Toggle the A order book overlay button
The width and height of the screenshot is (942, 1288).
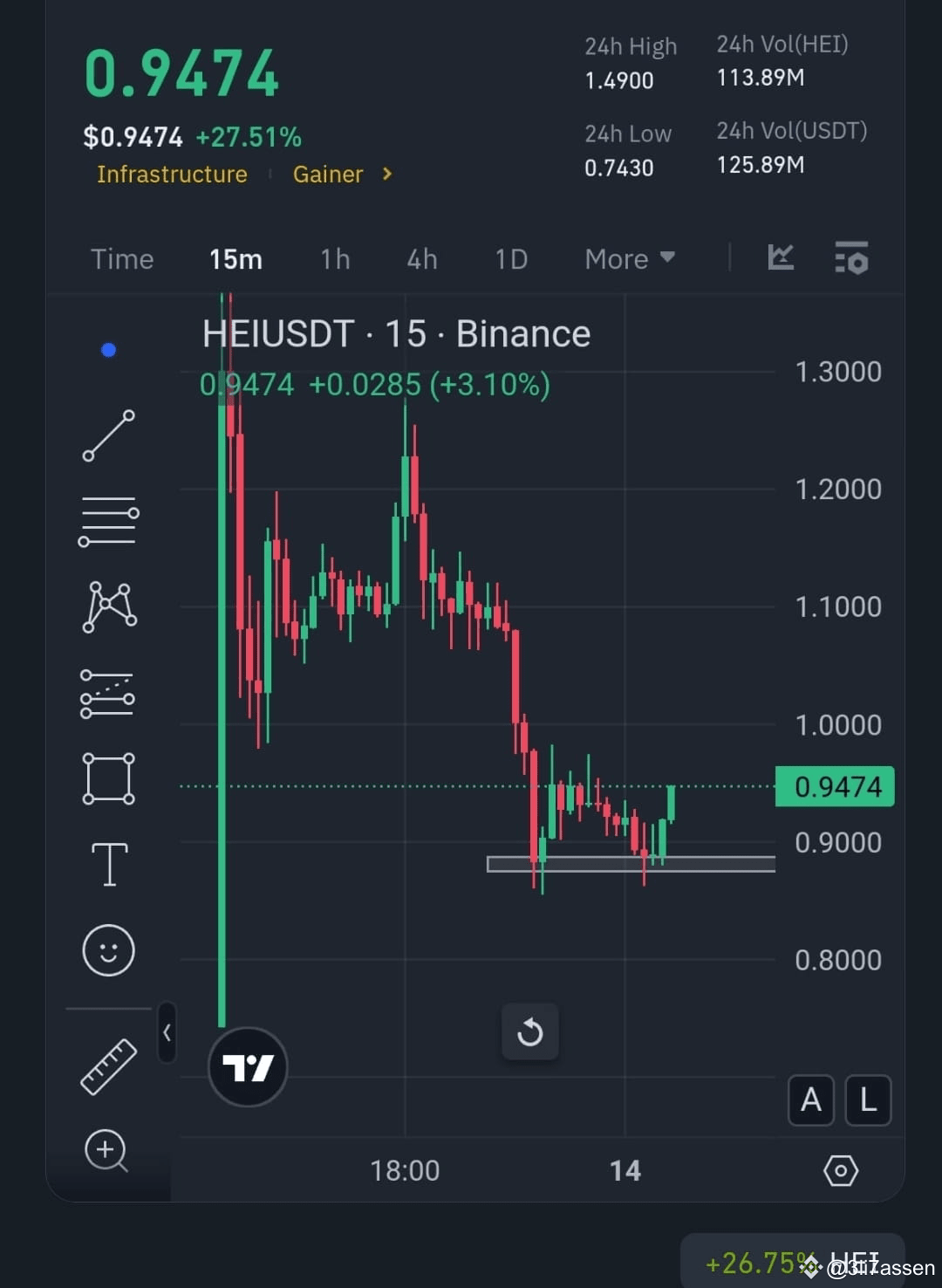[811, 1100]
